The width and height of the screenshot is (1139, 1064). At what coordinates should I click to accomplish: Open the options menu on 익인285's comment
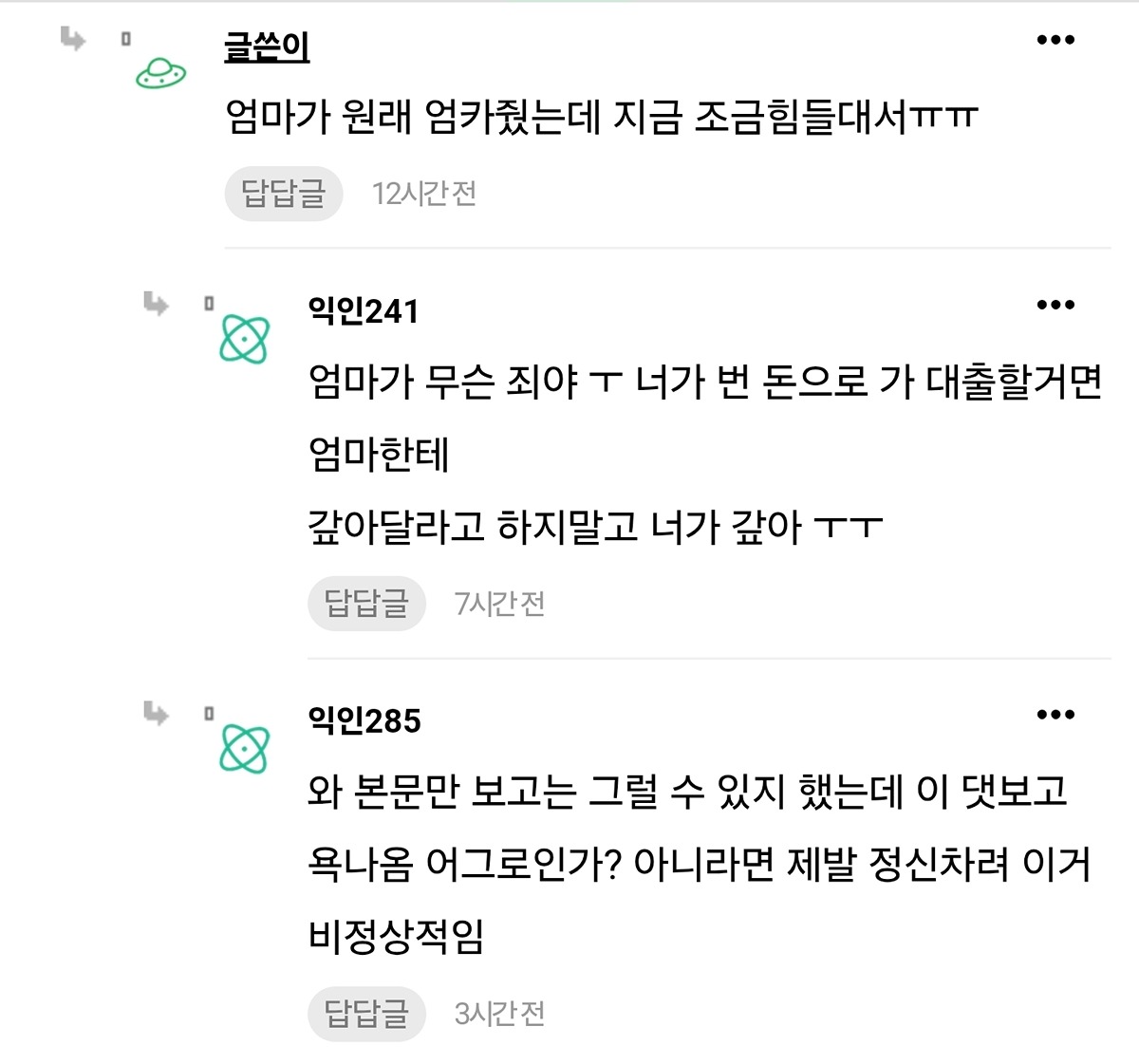point(1055,715)
